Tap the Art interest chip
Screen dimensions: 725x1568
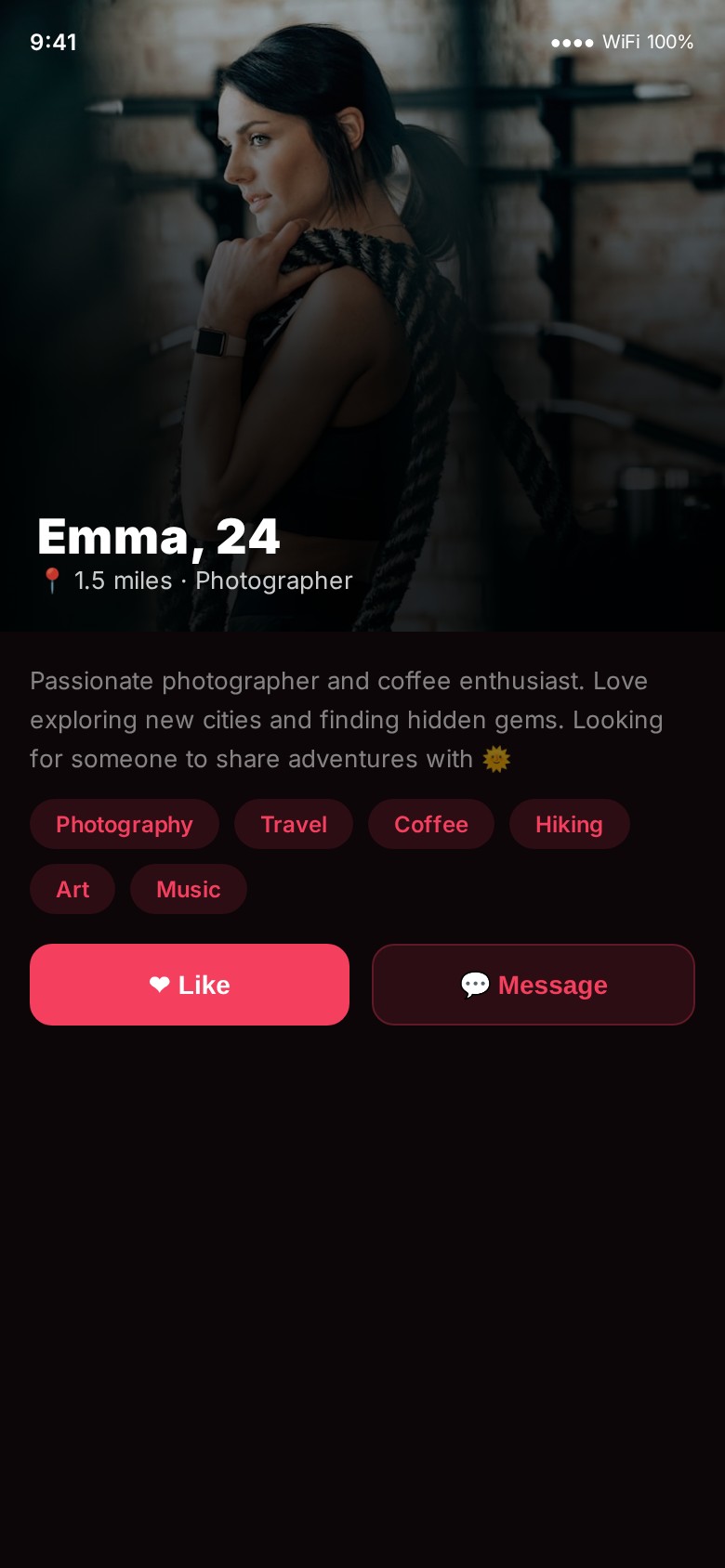point(72,889)
